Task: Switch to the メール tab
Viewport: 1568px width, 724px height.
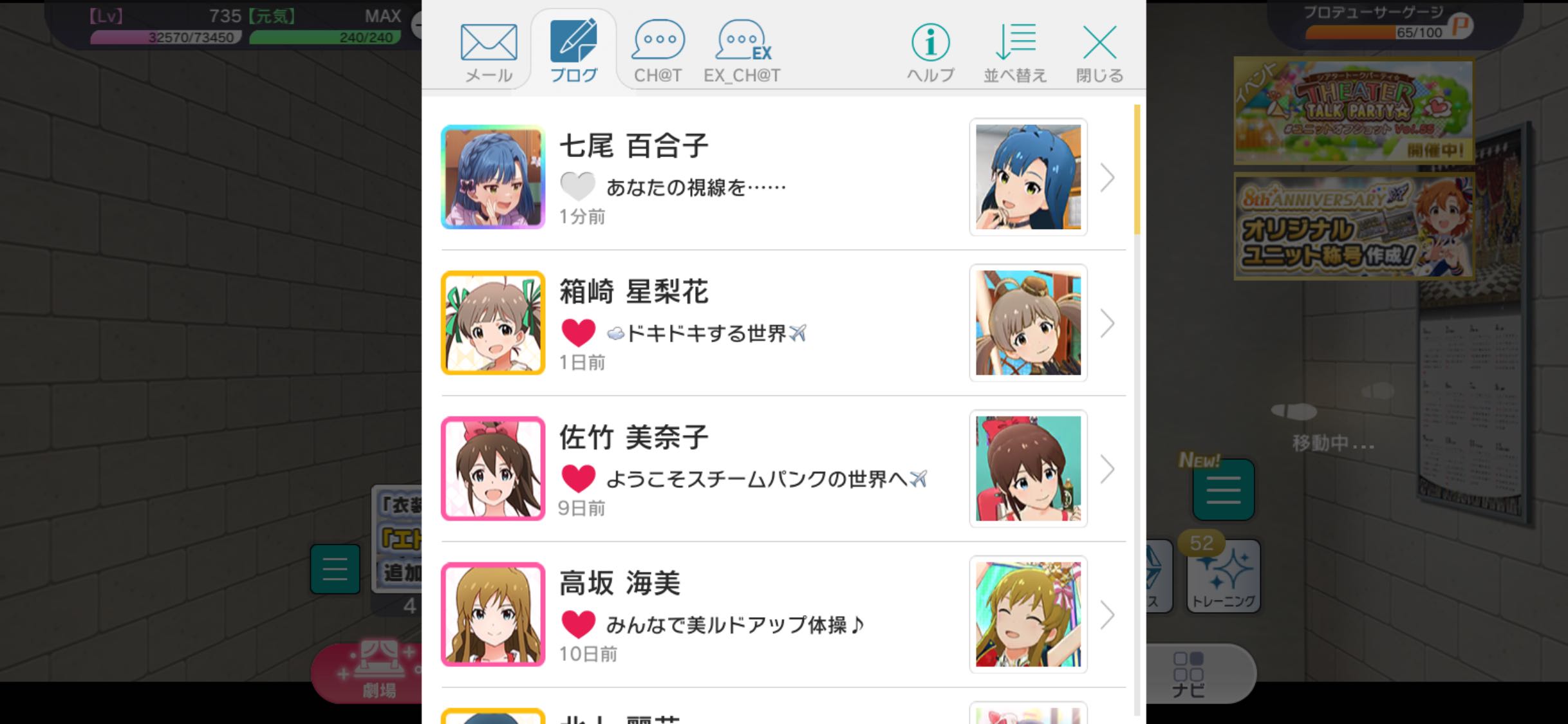Action: pos(489,53)
